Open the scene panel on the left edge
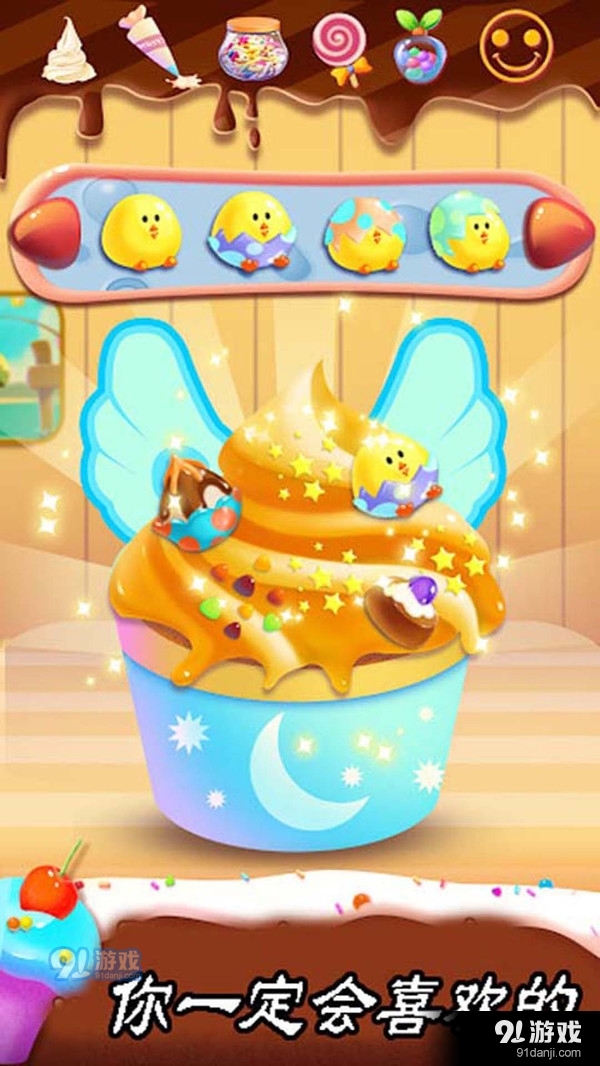The image size is (600, 1066). [28, 367]
